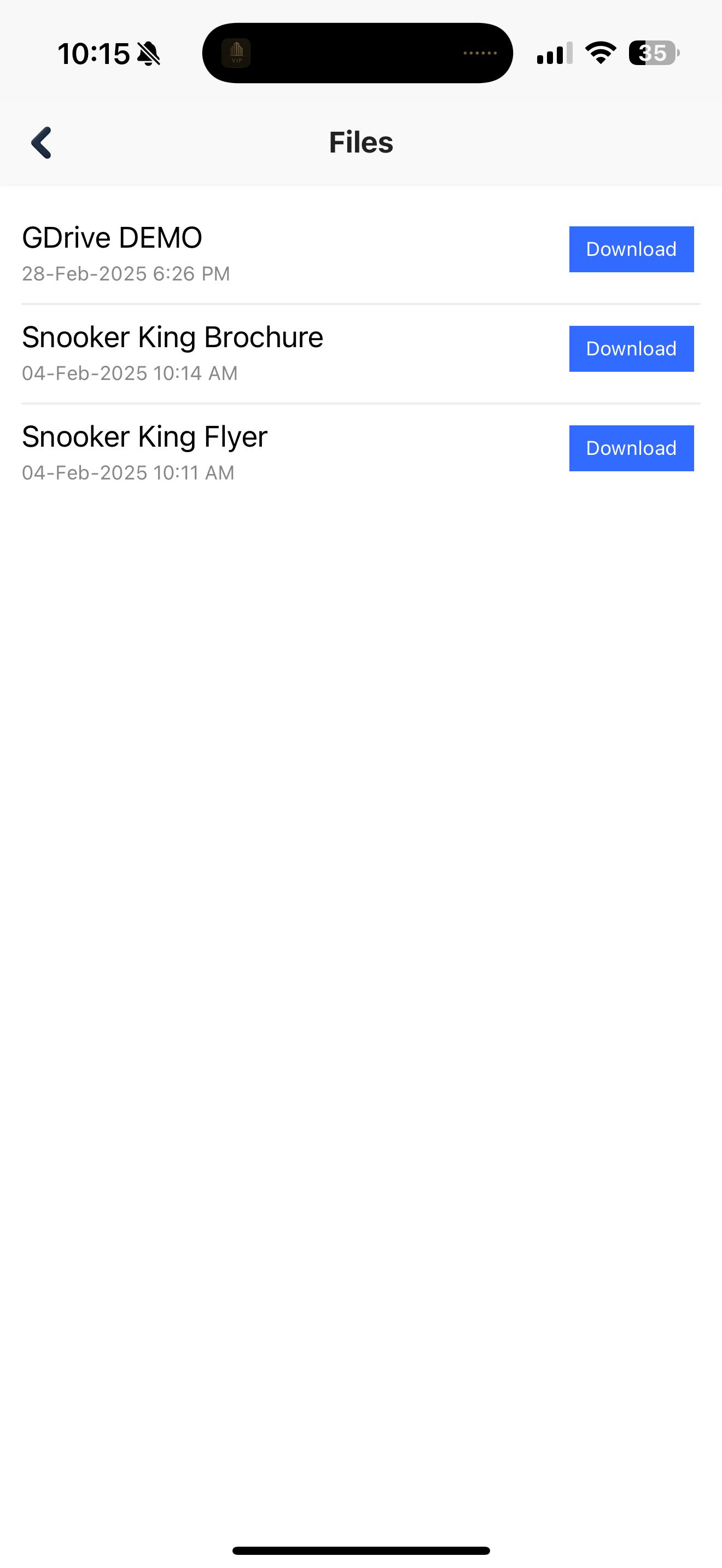Image resolution: width=722 pixels, height=1568 pixels.
Task: Download the GDrive DEMO file
Action: click(x=631, y=249)
